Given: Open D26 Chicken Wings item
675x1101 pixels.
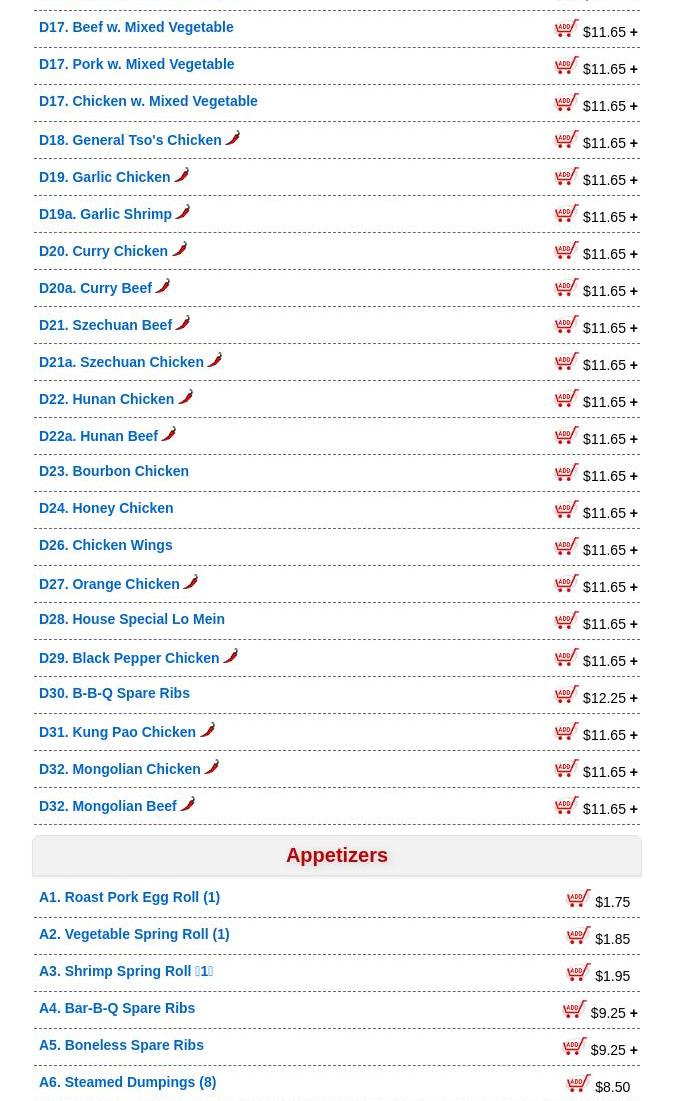Looking at the screenshot, I should click(105, 546).
